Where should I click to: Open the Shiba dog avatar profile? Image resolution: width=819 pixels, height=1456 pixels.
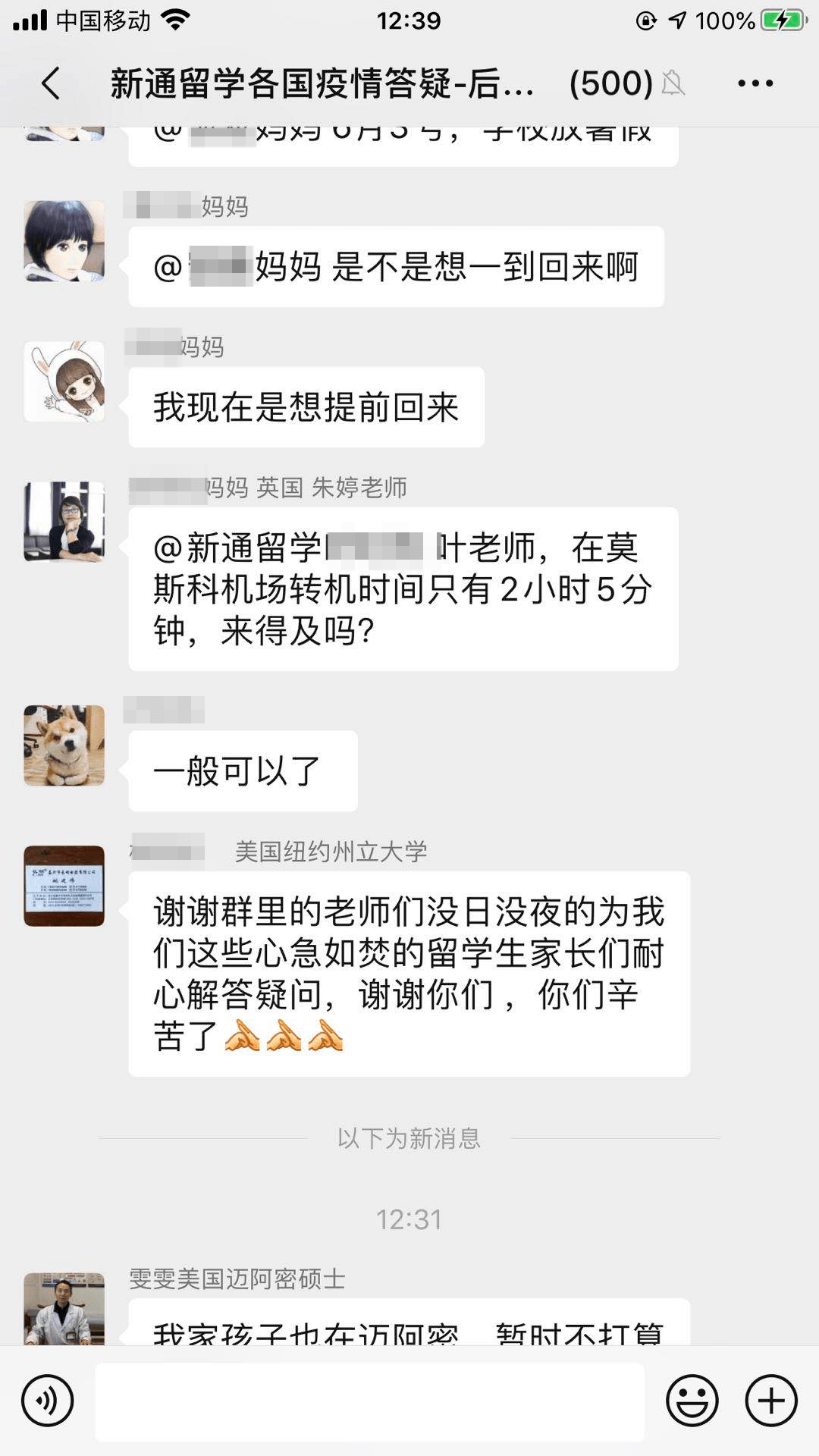(64, 745)
